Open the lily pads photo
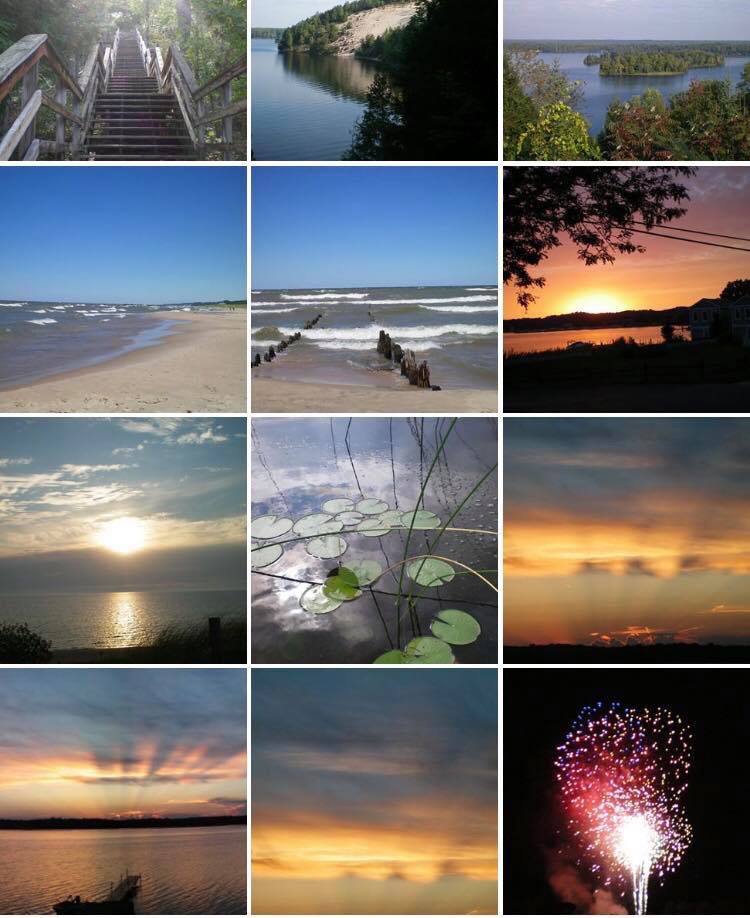Image resolution: width=750 pixels, height=918 pixels. (374, 540)
